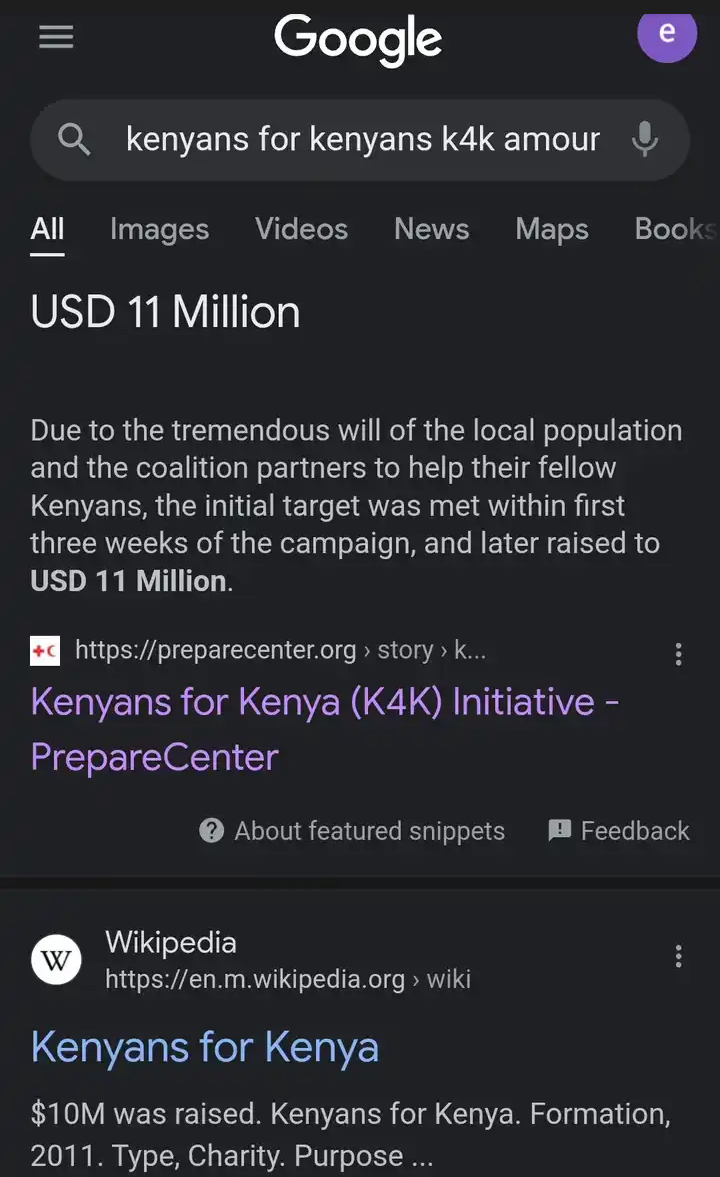This screenshot has width=720, height=1177.
Task: Open the hamburger menu
Action: 56,37
